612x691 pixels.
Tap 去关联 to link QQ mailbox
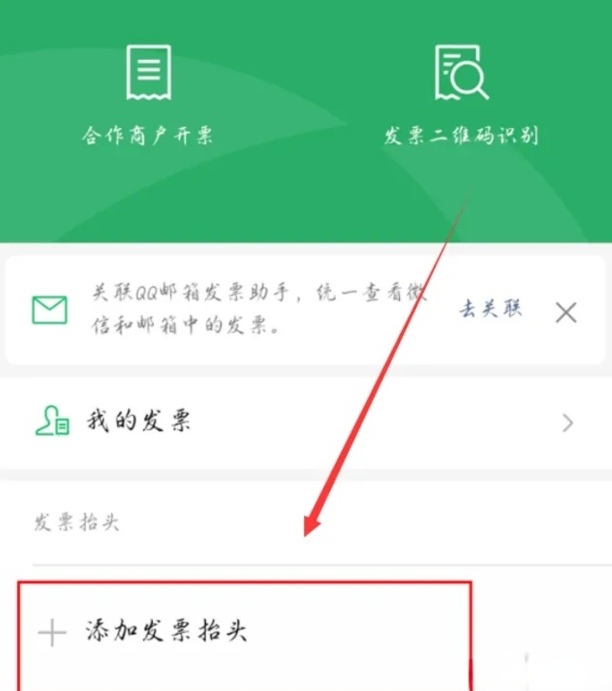(490, 309)
